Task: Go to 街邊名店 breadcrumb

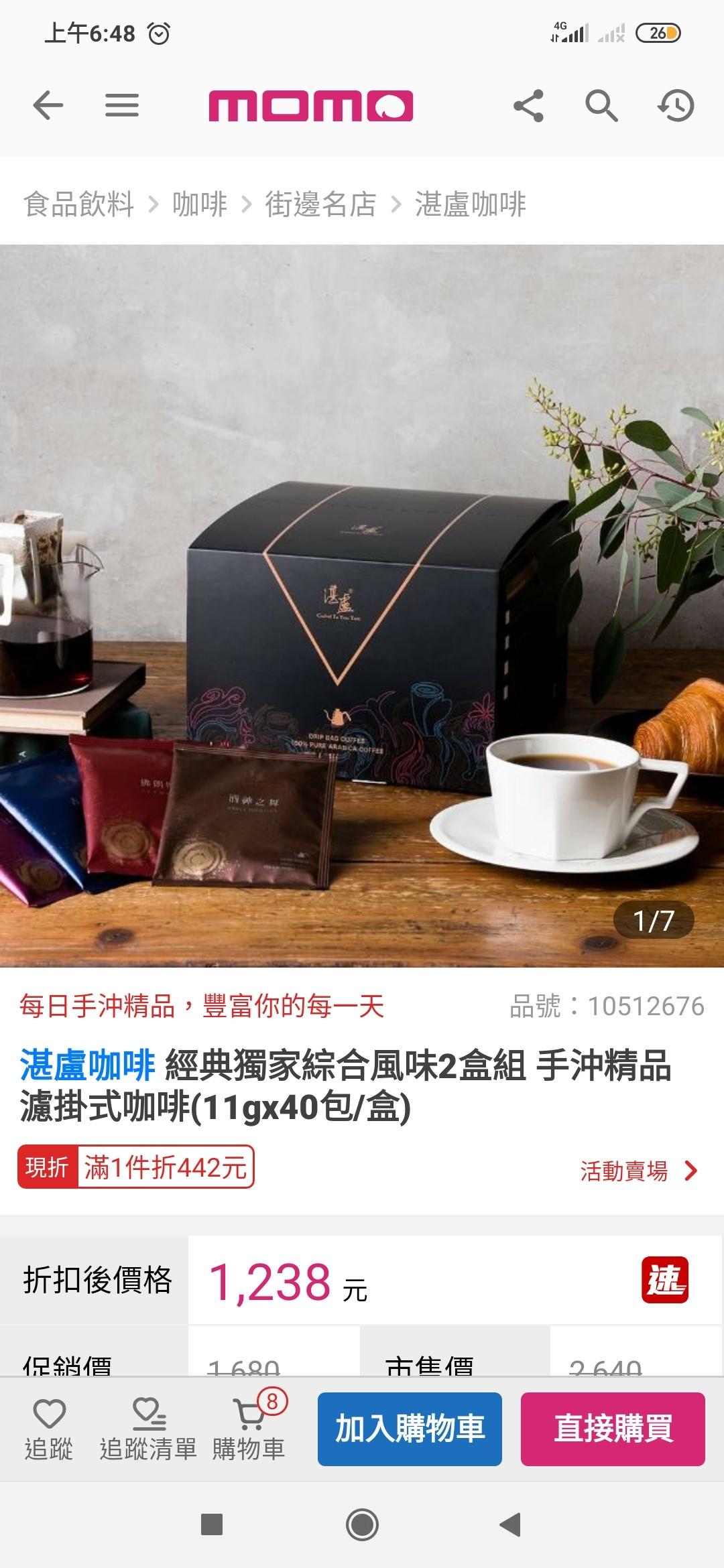Action: point(320,204)
